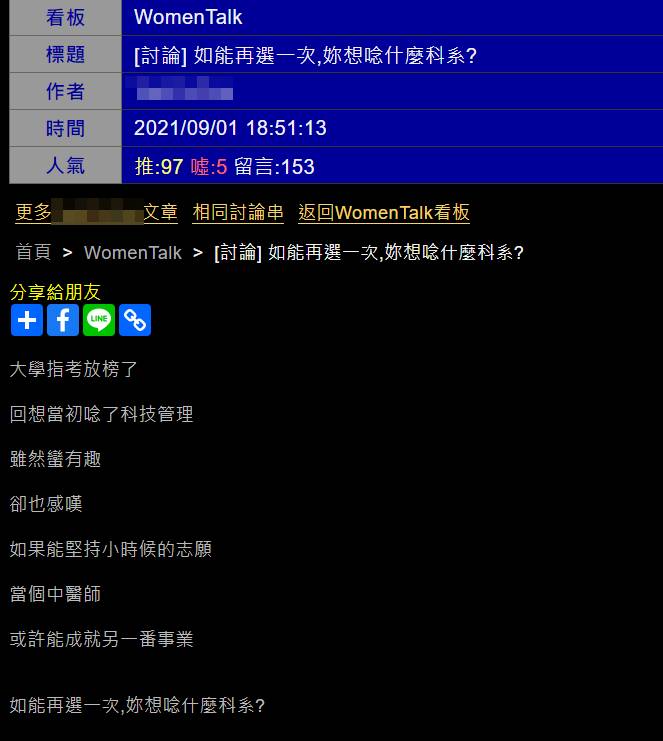Go to 首頁 in breadcrumb
Screen dimensions: 663x741
32,253
